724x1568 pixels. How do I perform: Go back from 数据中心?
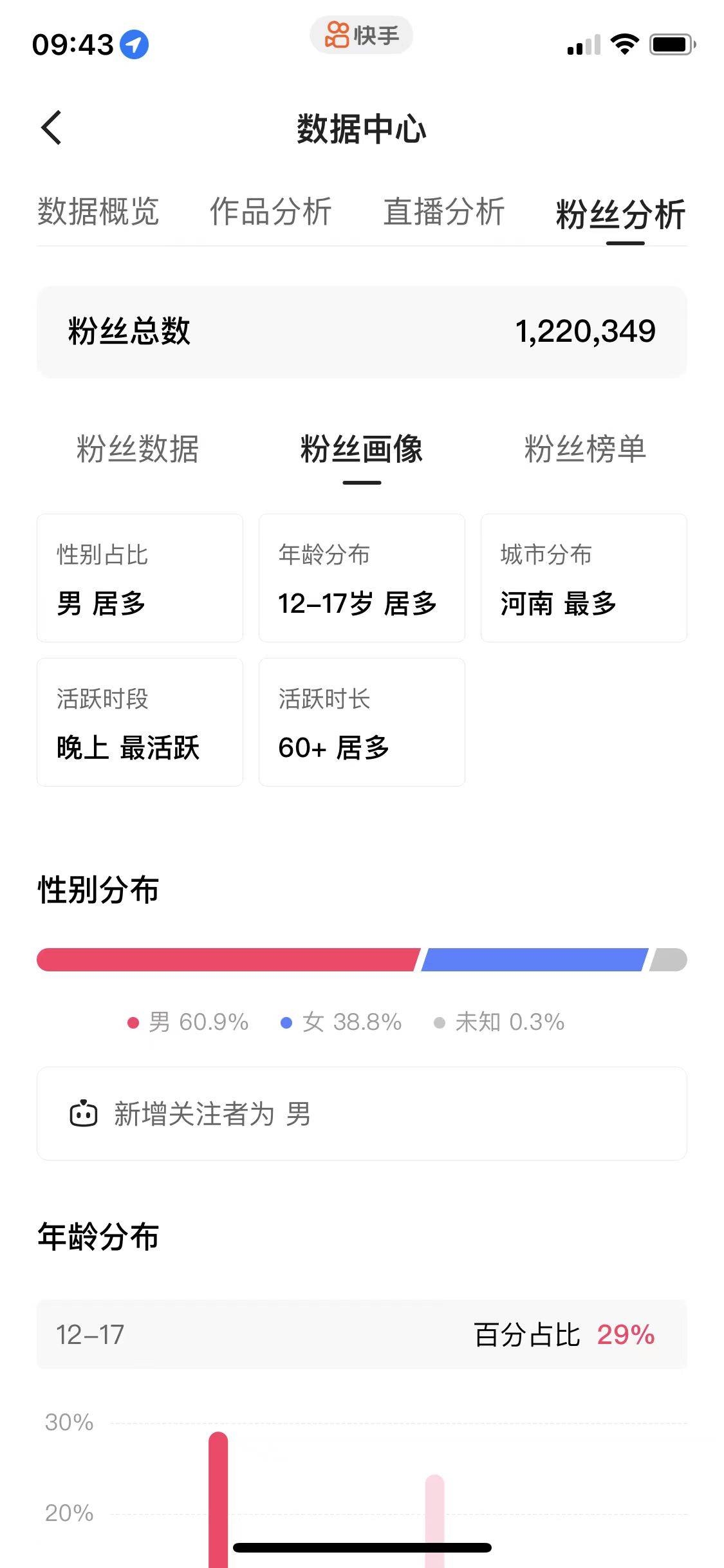tap(51, 127)
